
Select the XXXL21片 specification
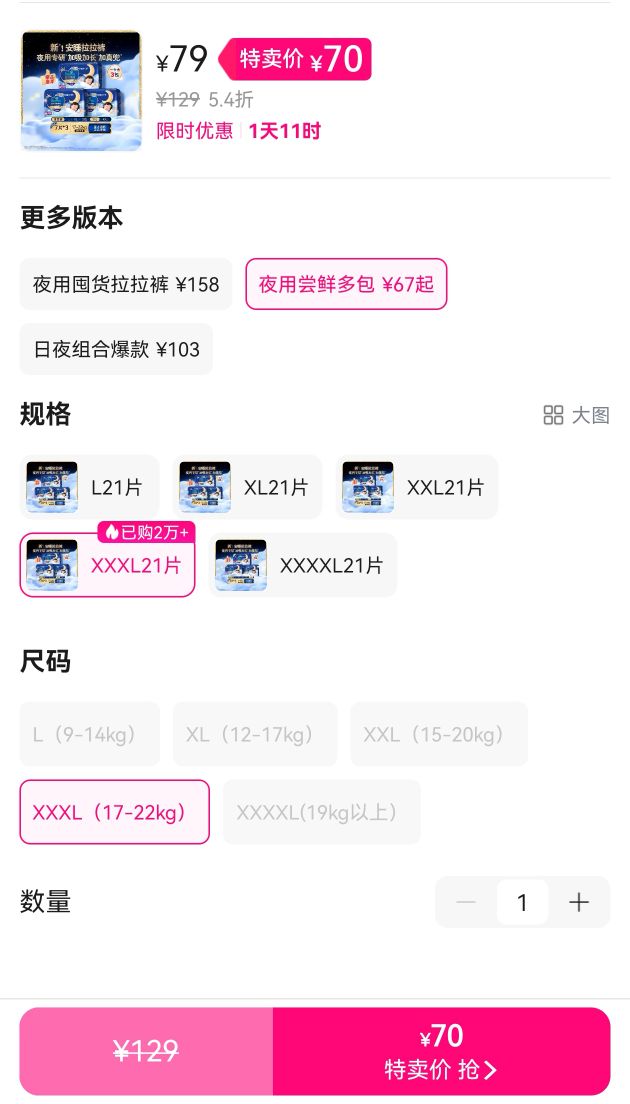tap(107, 565)
